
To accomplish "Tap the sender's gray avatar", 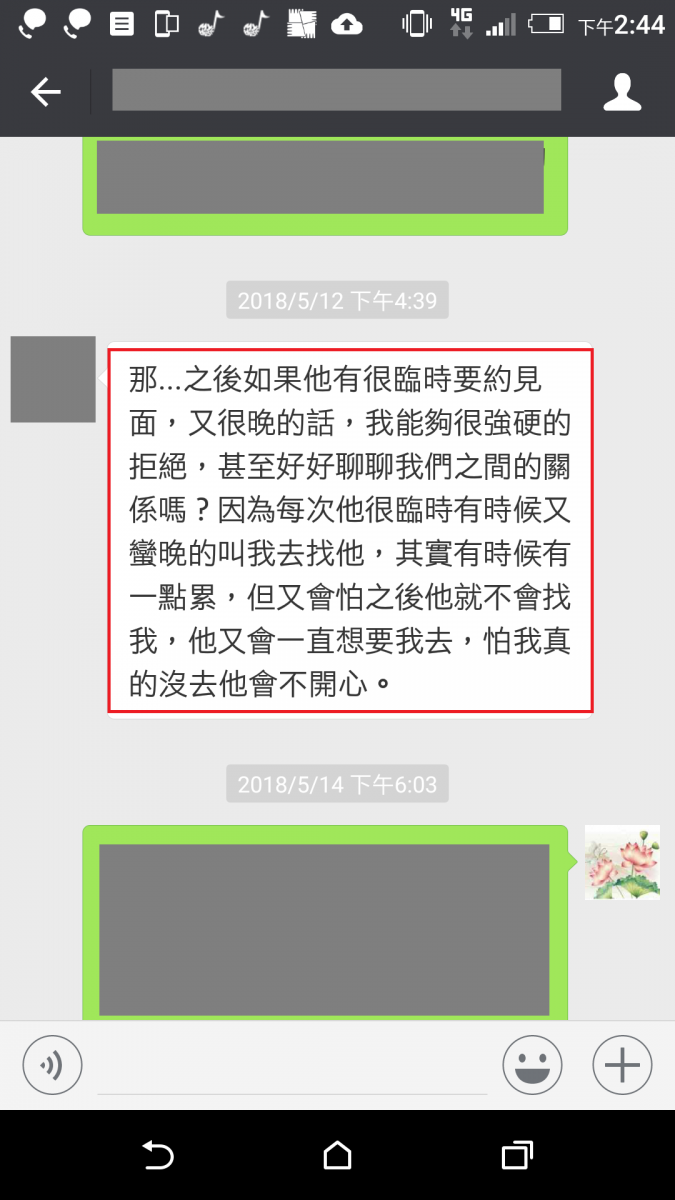I will pyautogui.click(x=53, y=379).
